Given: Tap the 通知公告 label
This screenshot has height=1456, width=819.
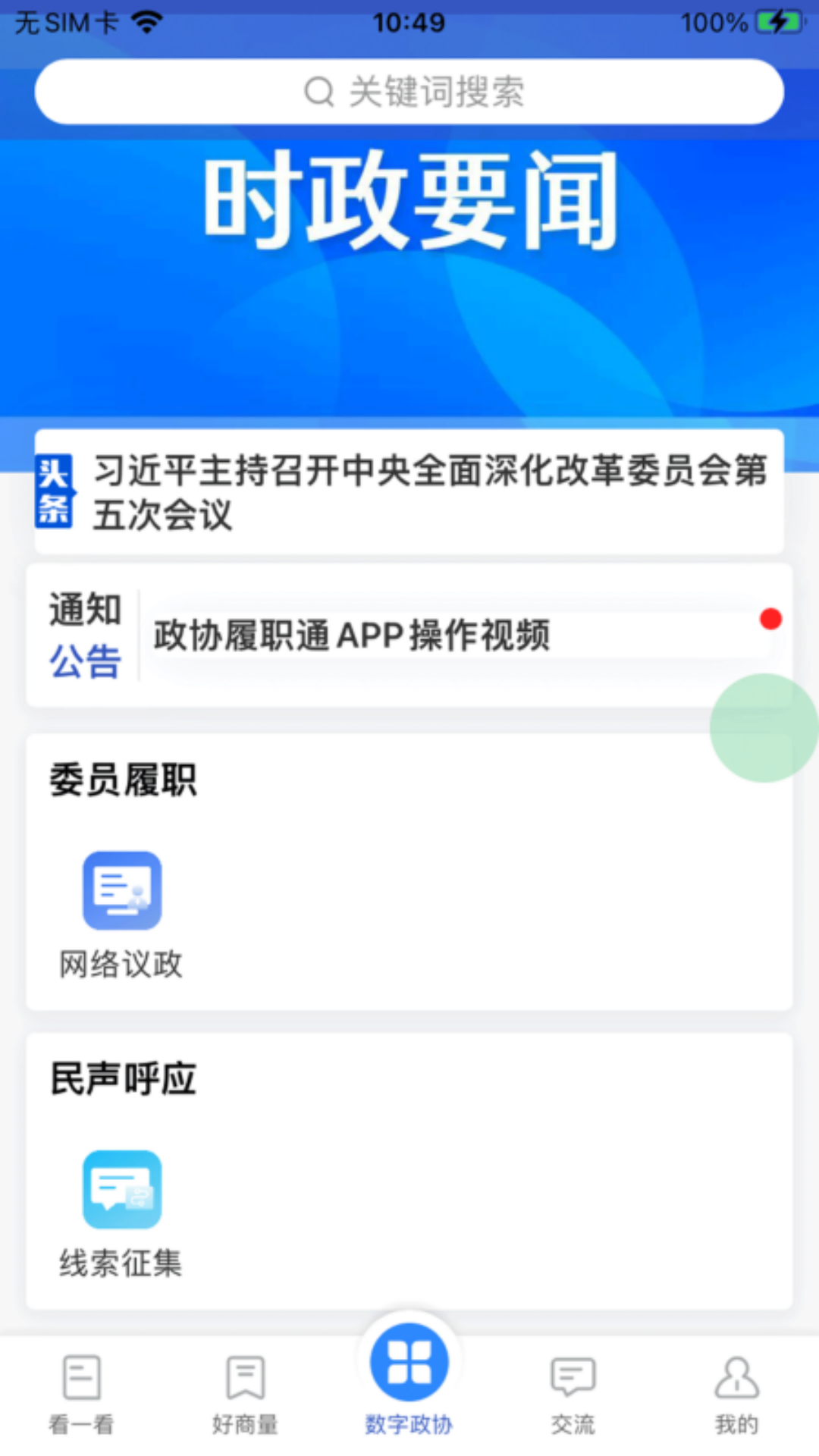Looking at the screenshot, I should (85, 637).
